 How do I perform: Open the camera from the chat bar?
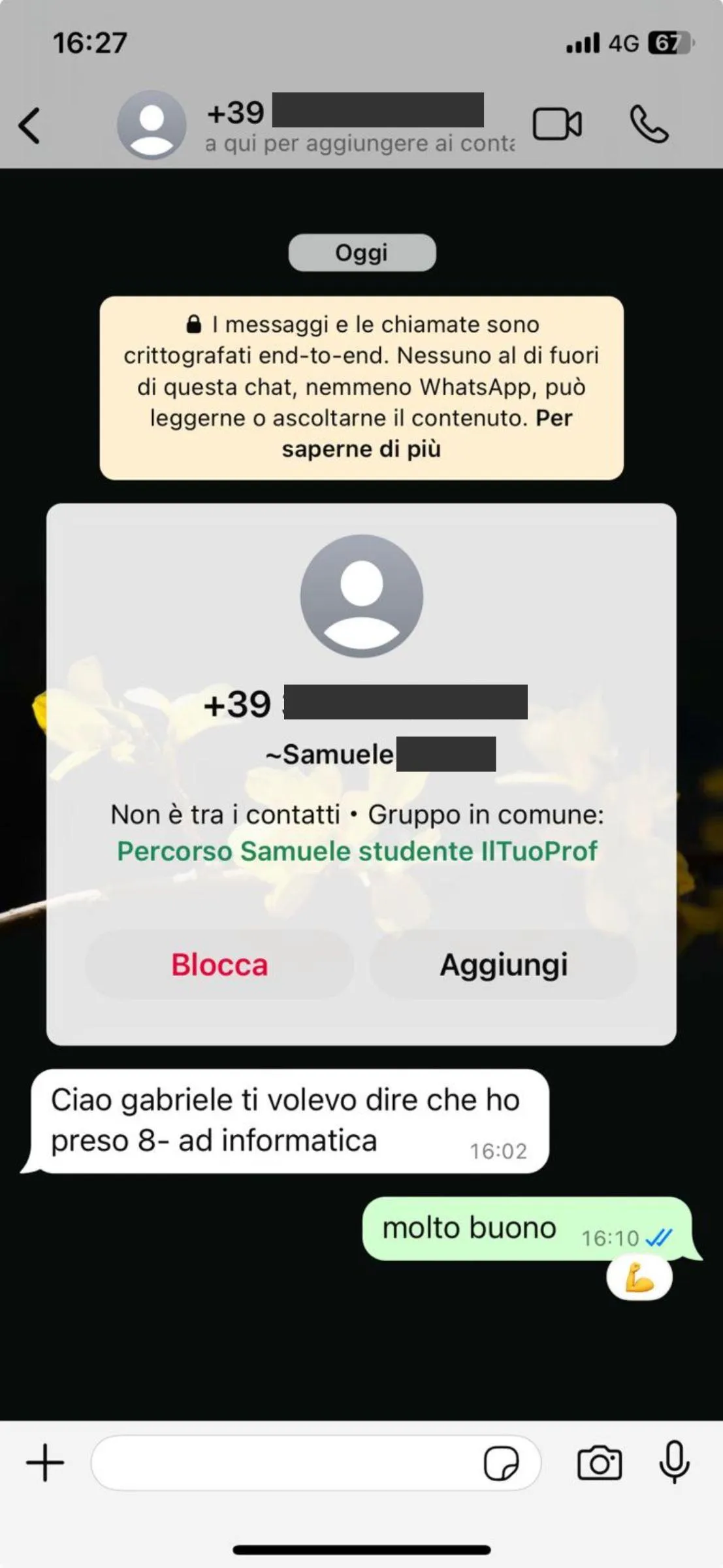pos(600,1462)
